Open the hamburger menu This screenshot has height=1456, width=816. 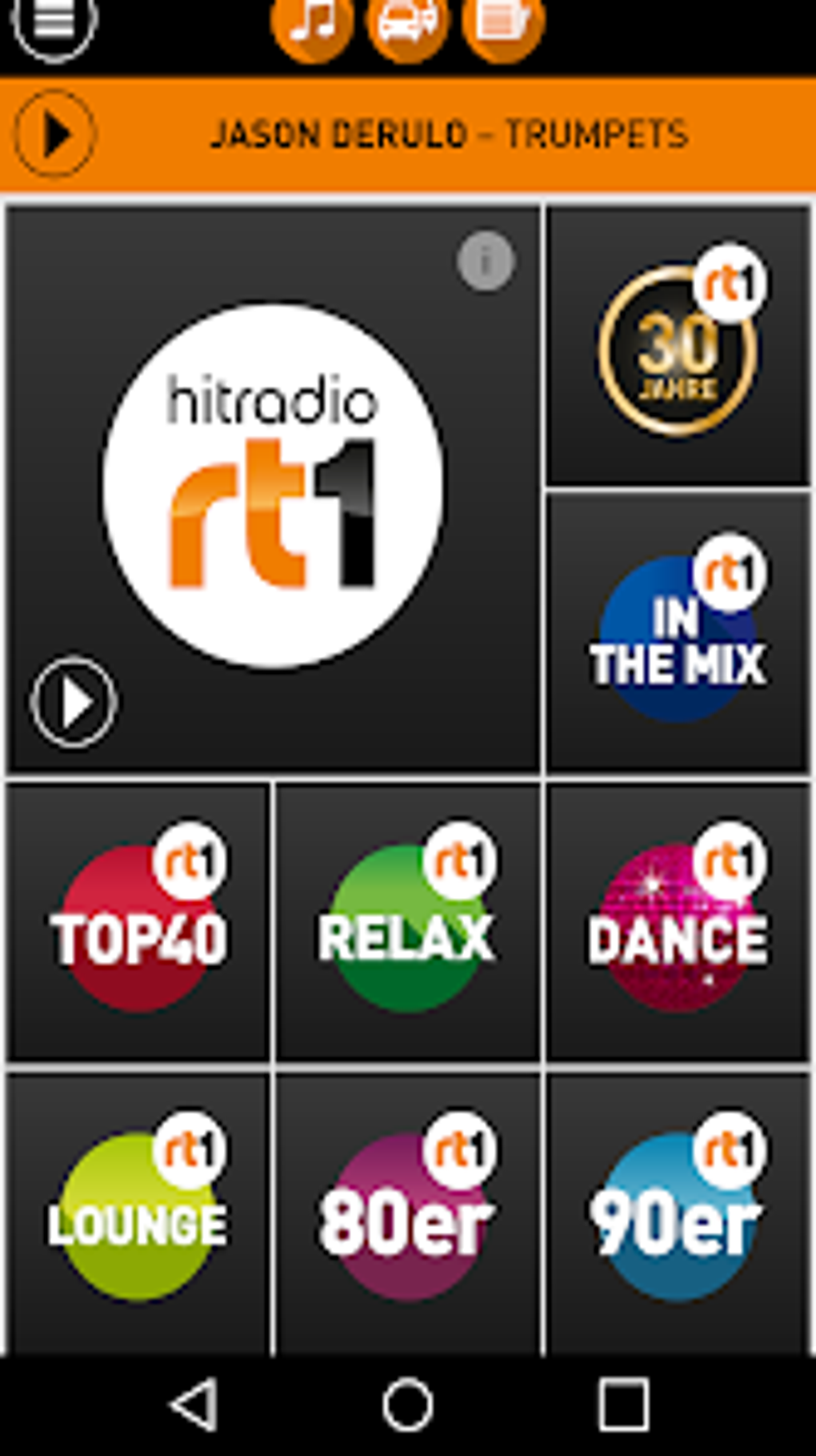point(54,23)
